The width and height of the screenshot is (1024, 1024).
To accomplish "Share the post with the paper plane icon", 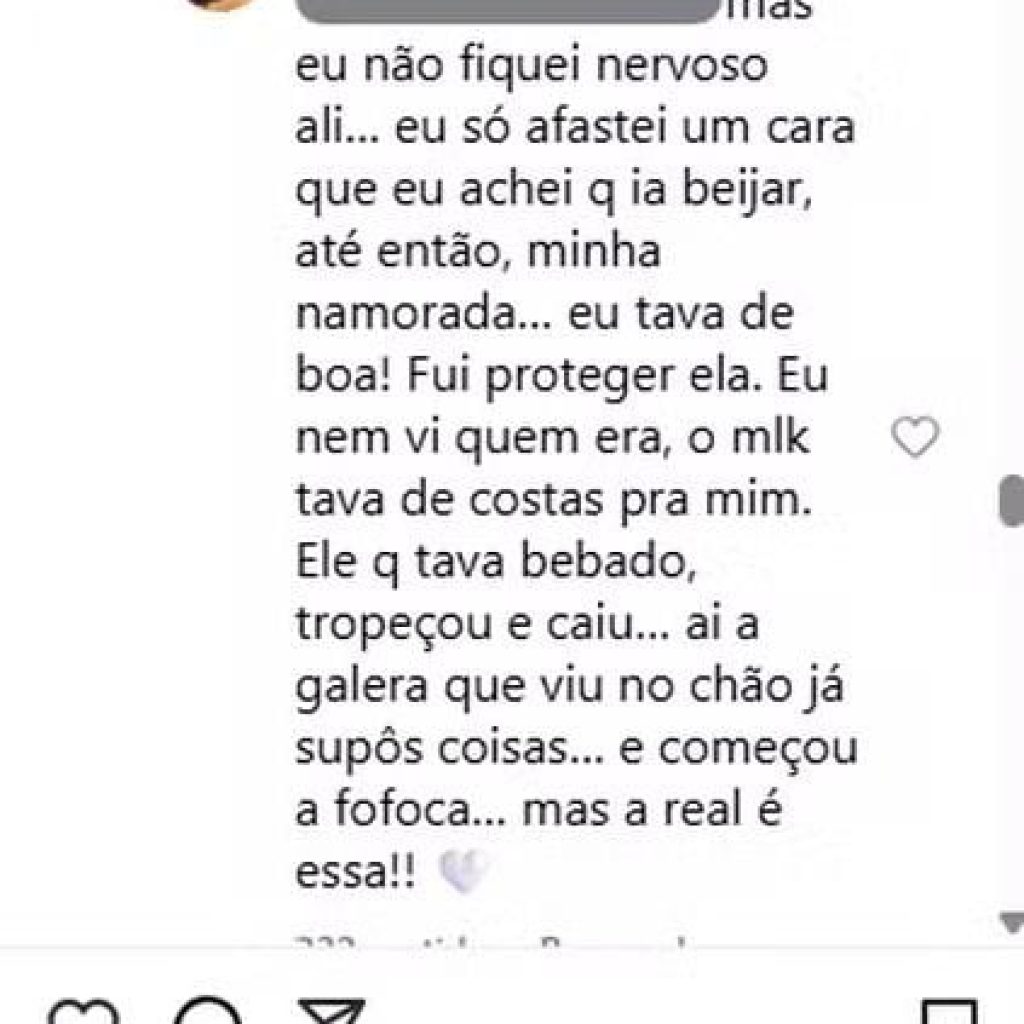I will click(x=330, y=1012).
